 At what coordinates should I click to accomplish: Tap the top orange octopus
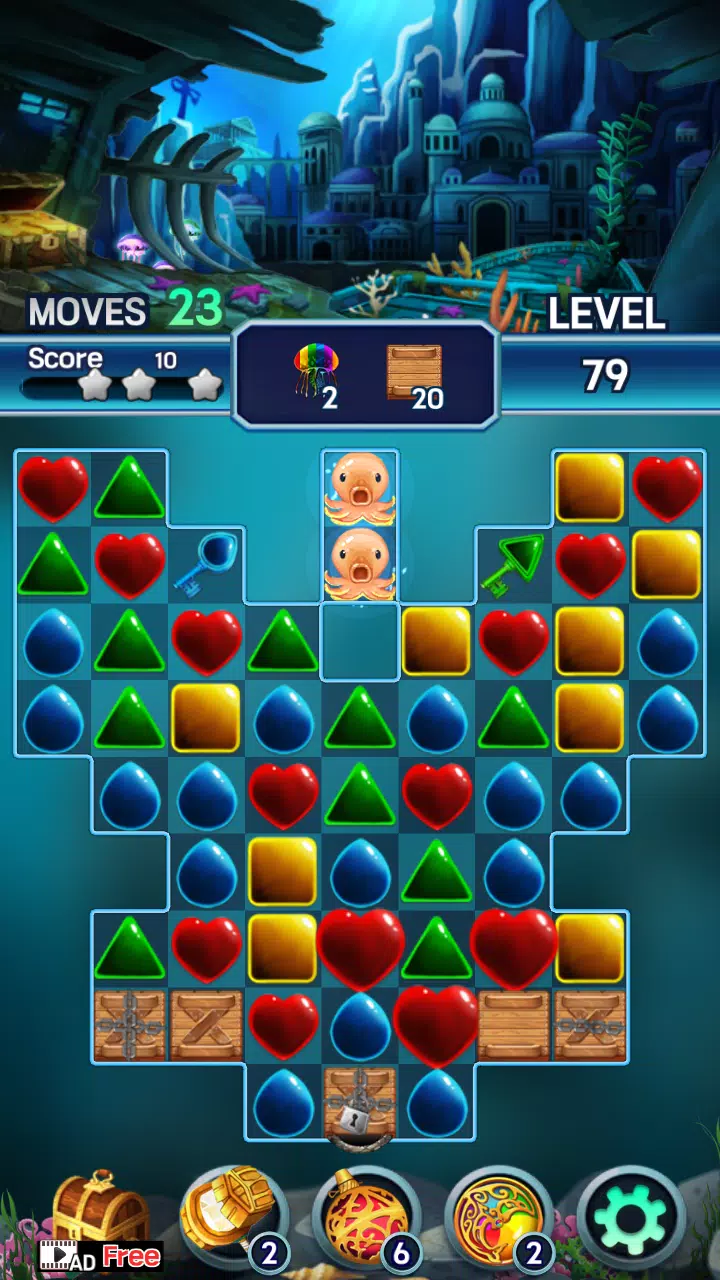[360, 487]
